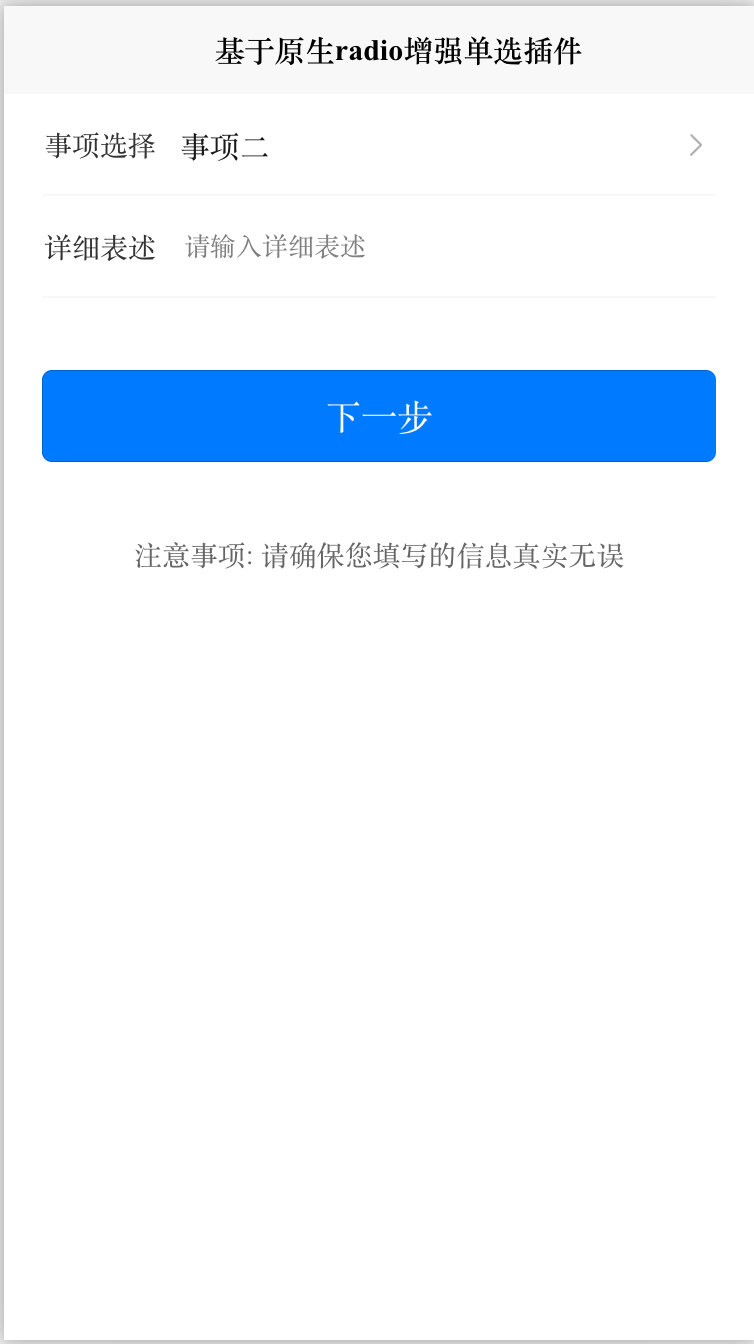Select the item picker row showing 事项二
Image resolution: width=754 pixels, height=1344 pixels.
tap(377, 146)
